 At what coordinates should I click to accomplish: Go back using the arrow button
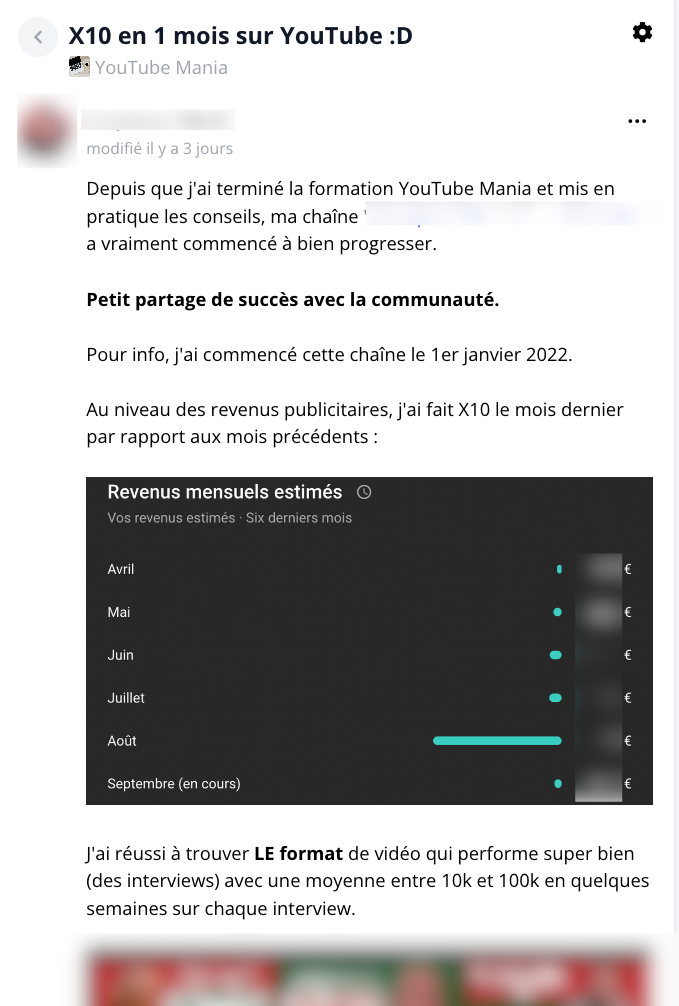click(38, 38)
